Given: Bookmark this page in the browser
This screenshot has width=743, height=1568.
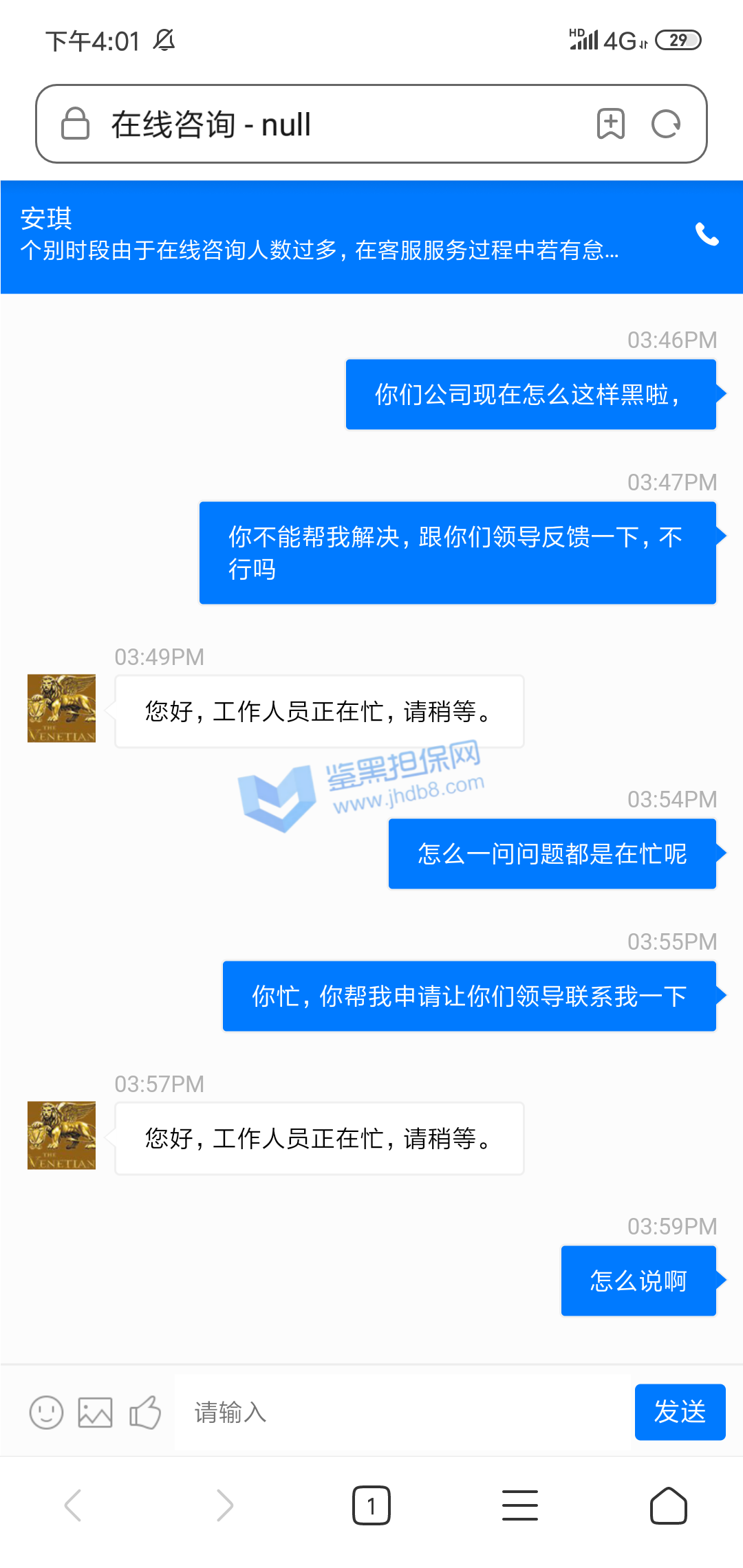Looking at the screenshot, I should (610, 124).
